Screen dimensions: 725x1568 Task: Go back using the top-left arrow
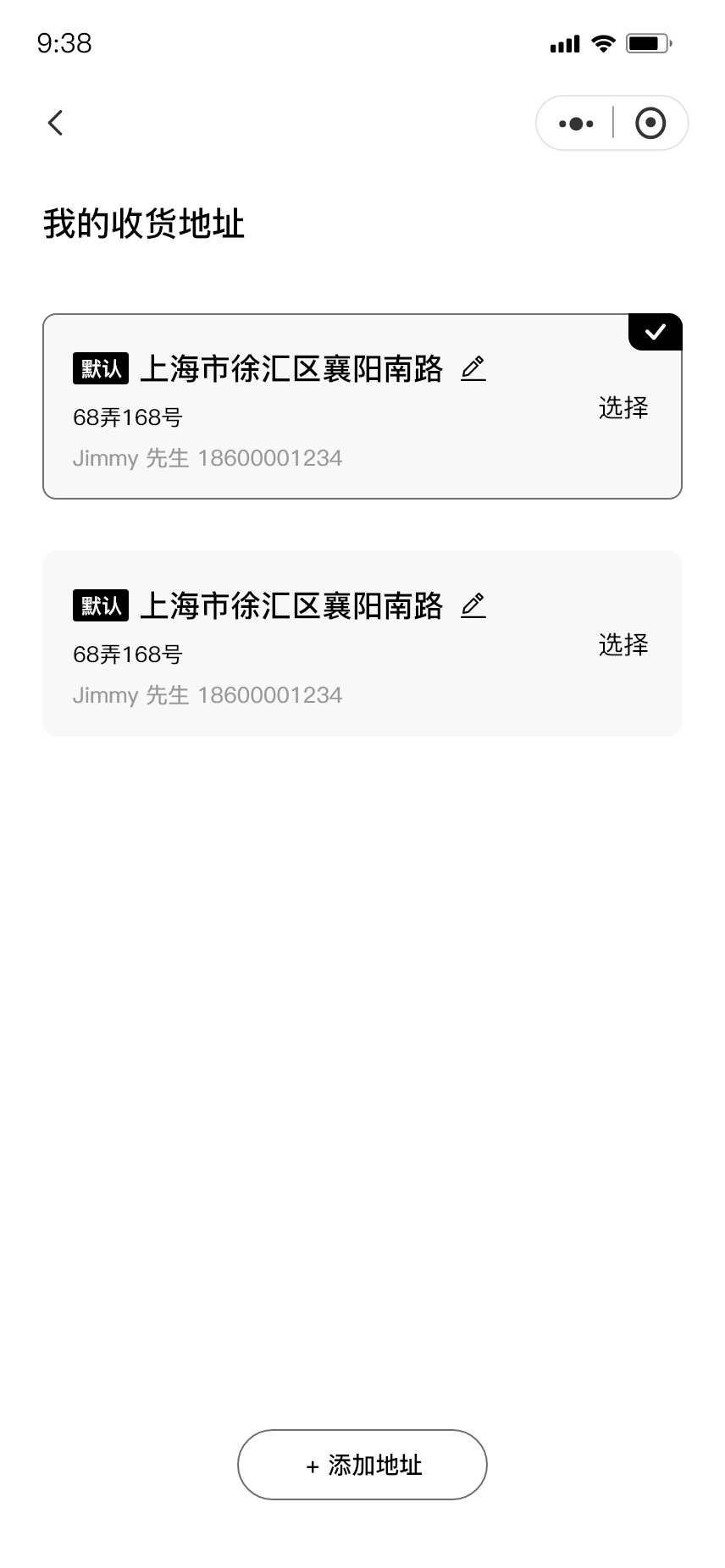point(55,123)
